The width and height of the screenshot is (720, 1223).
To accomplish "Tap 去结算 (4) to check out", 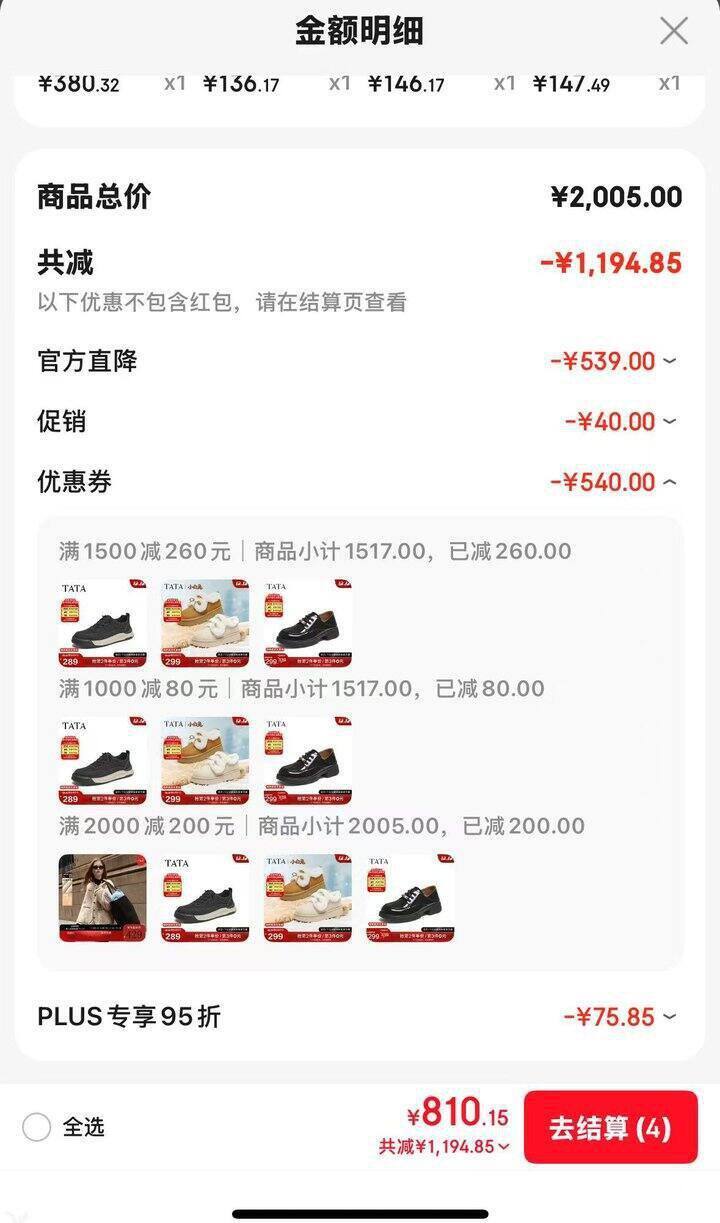I will [x=610, y=1127].
